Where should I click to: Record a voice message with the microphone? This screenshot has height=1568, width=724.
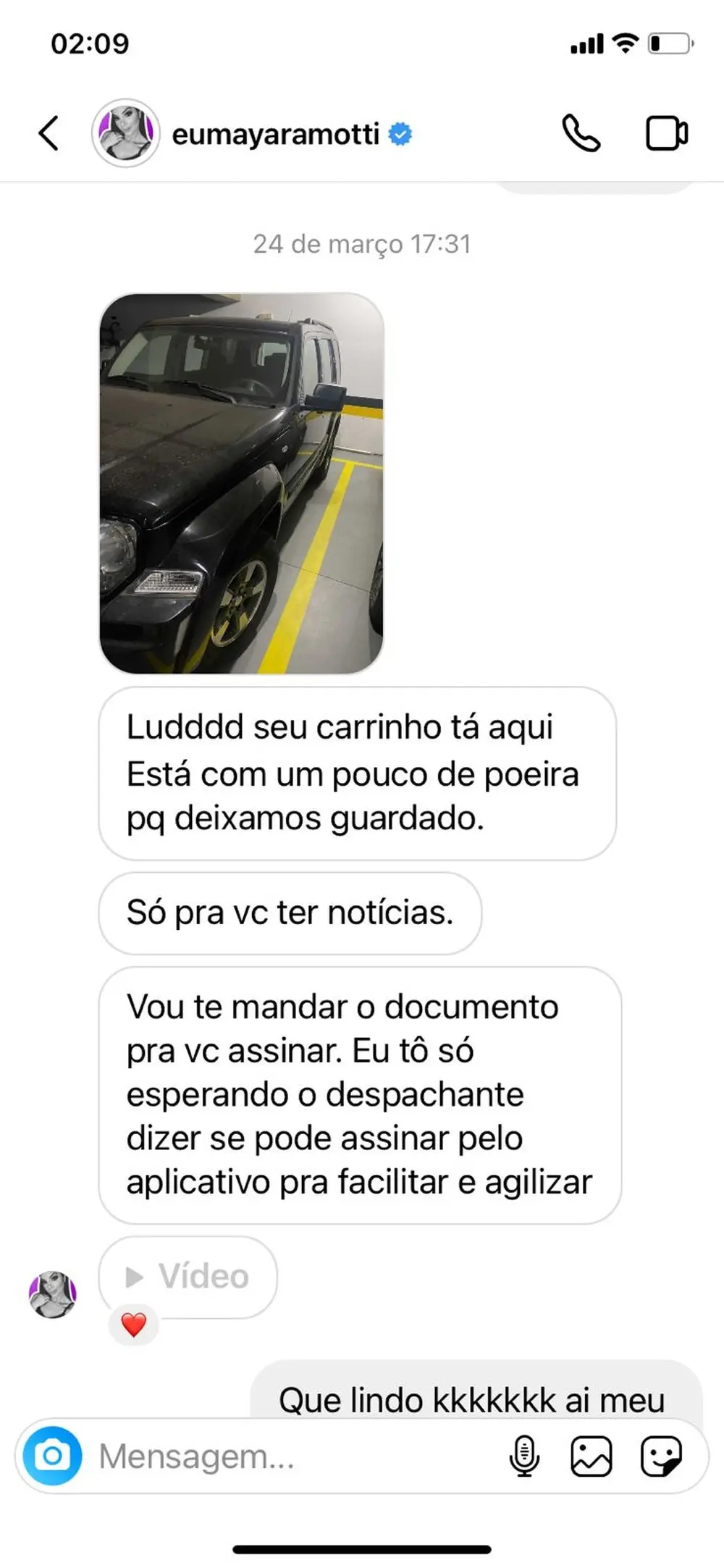point(523,1456)
